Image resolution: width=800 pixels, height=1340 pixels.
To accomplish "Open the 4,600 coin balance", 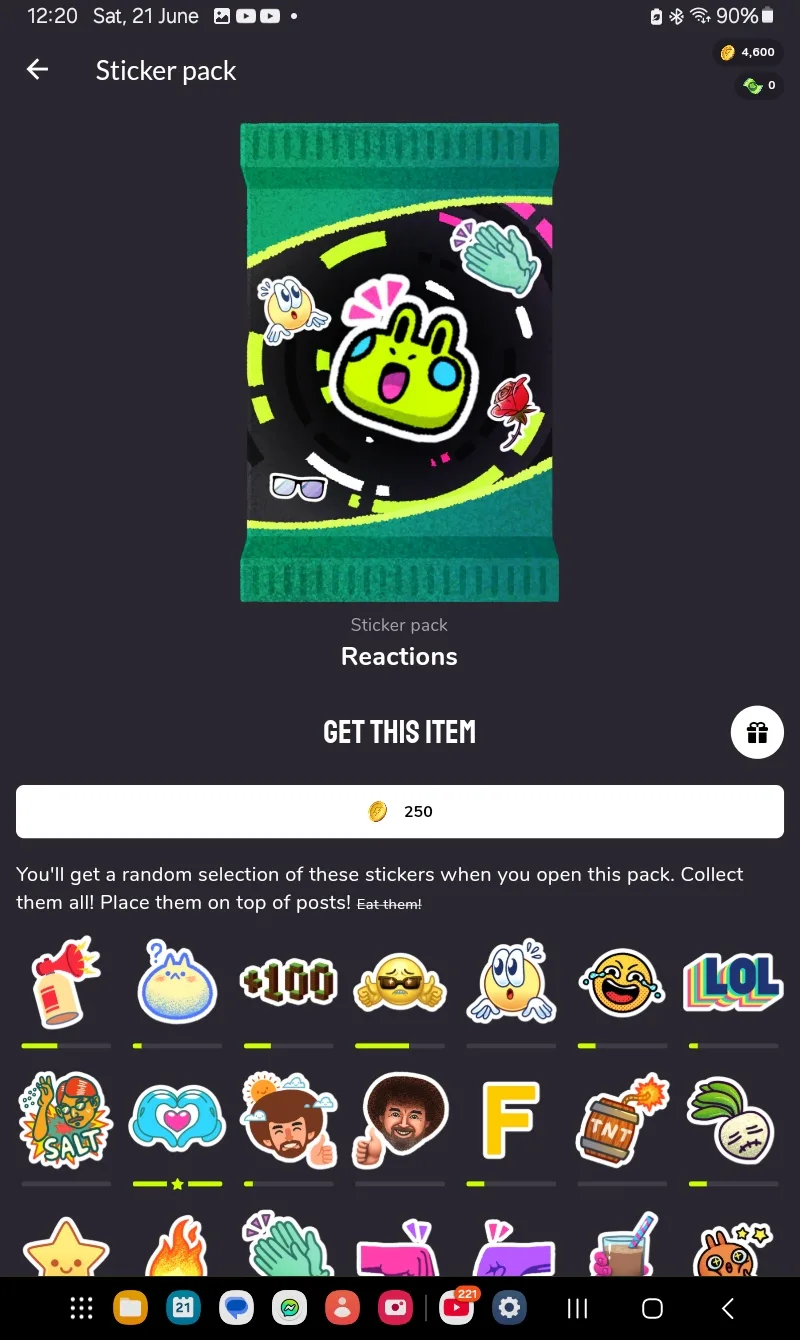I will 747,52.
